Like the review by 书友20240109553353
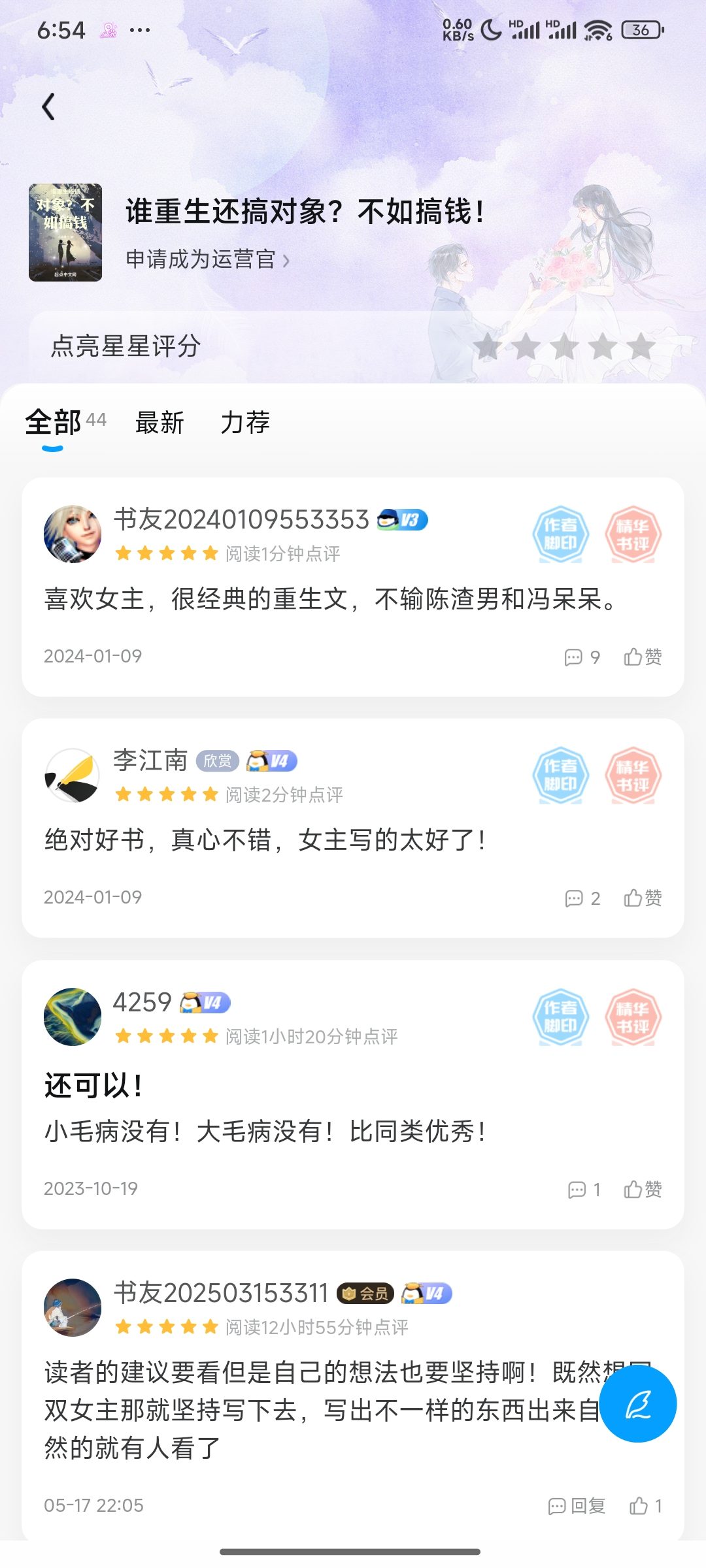 [643, 657]
